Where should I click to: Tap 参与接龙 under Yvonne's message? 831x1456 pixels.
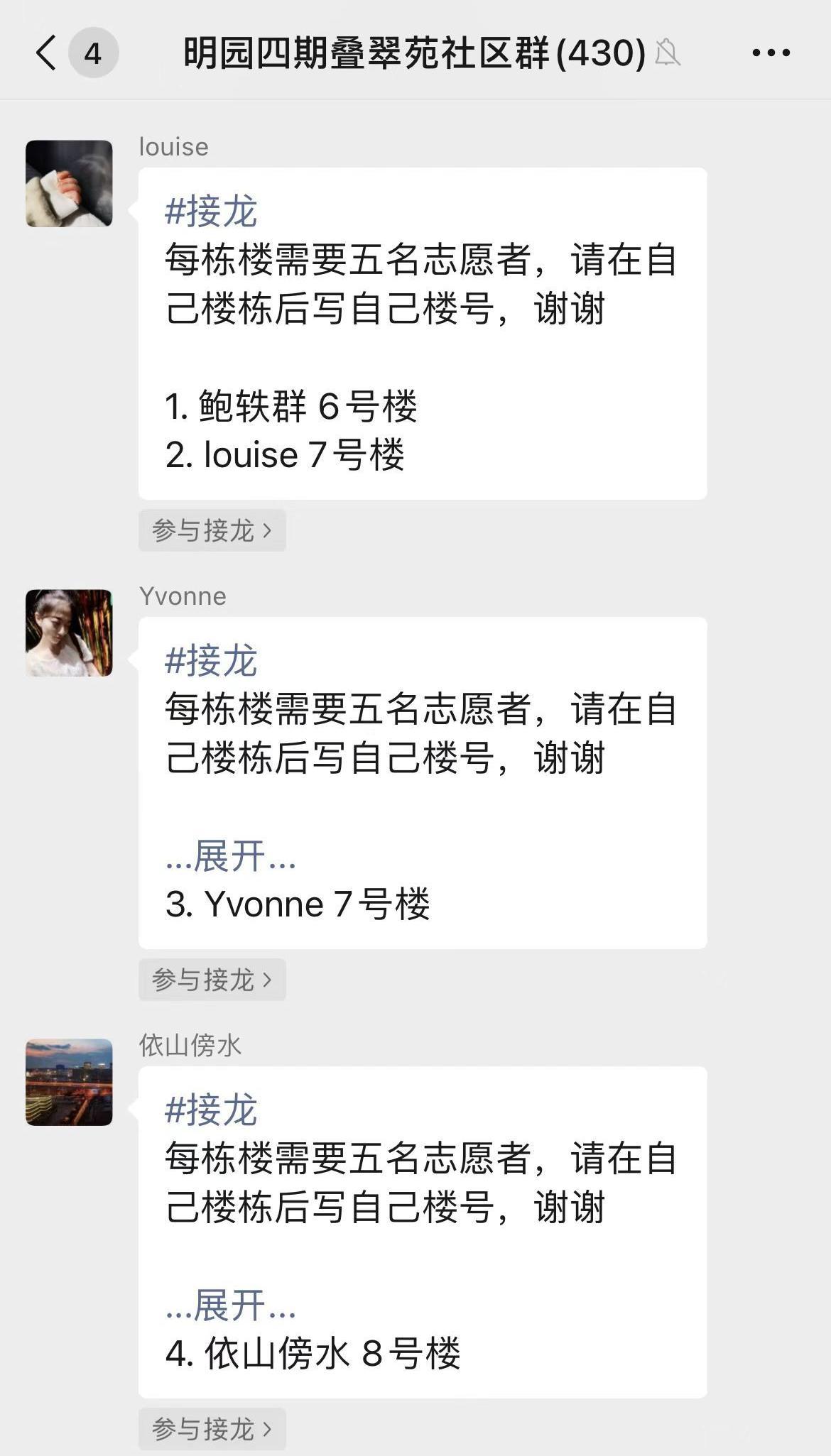212,980
